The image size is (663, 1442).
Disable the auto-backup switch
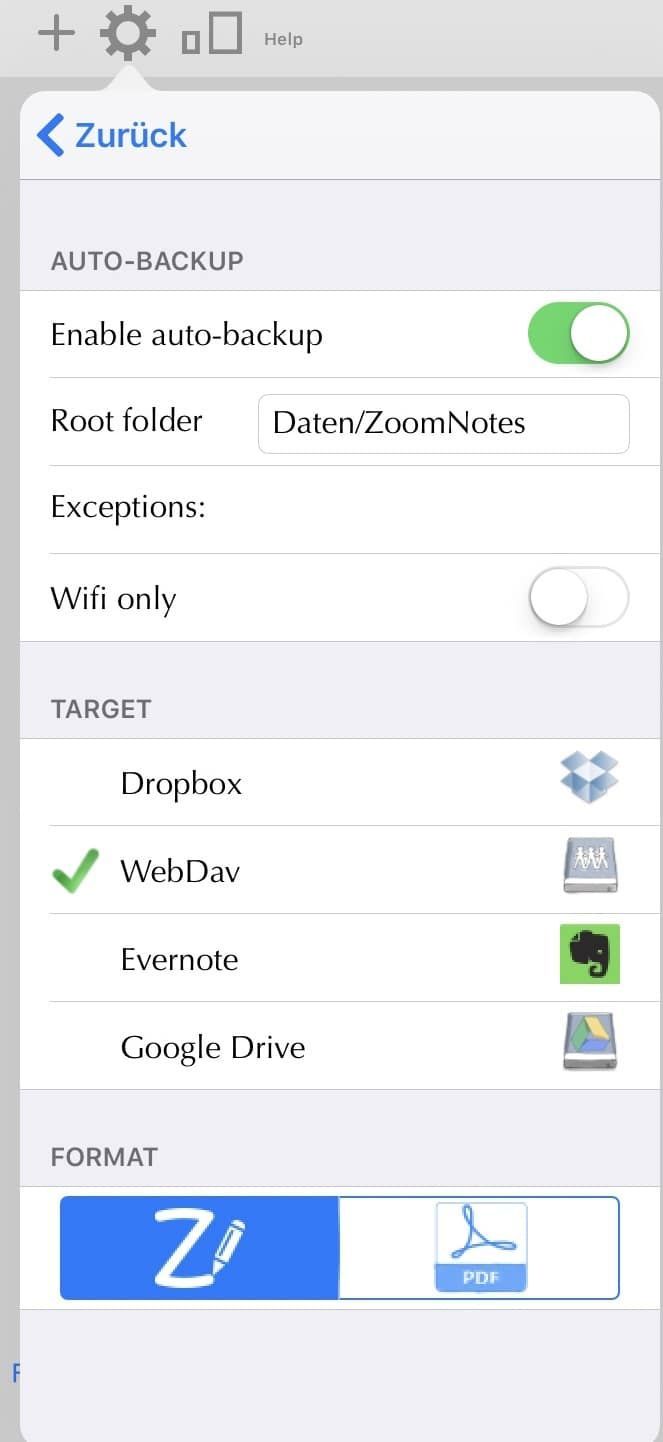point(578,334)
